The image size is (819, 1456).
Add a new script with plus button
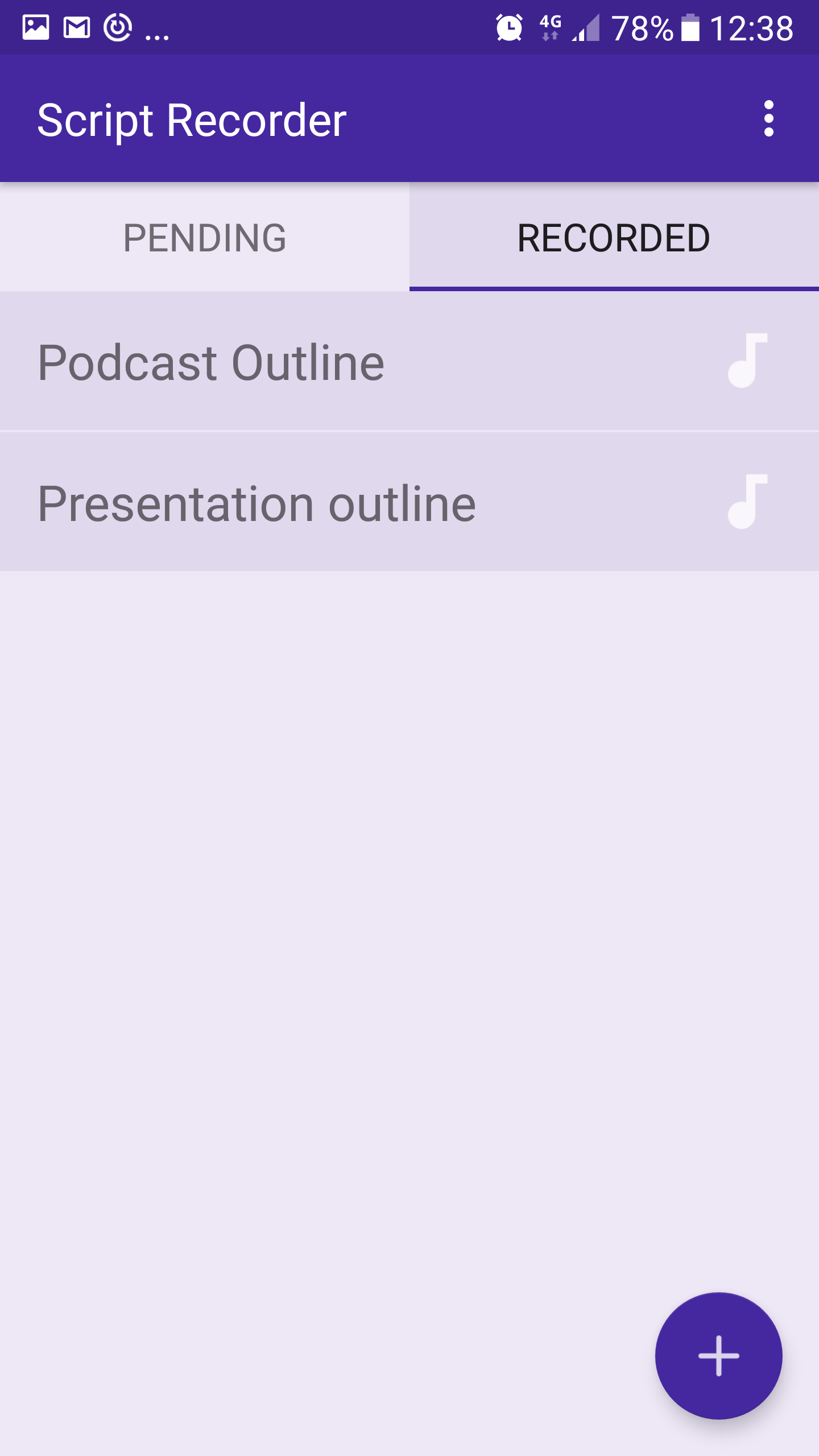tap(718, 1355)
